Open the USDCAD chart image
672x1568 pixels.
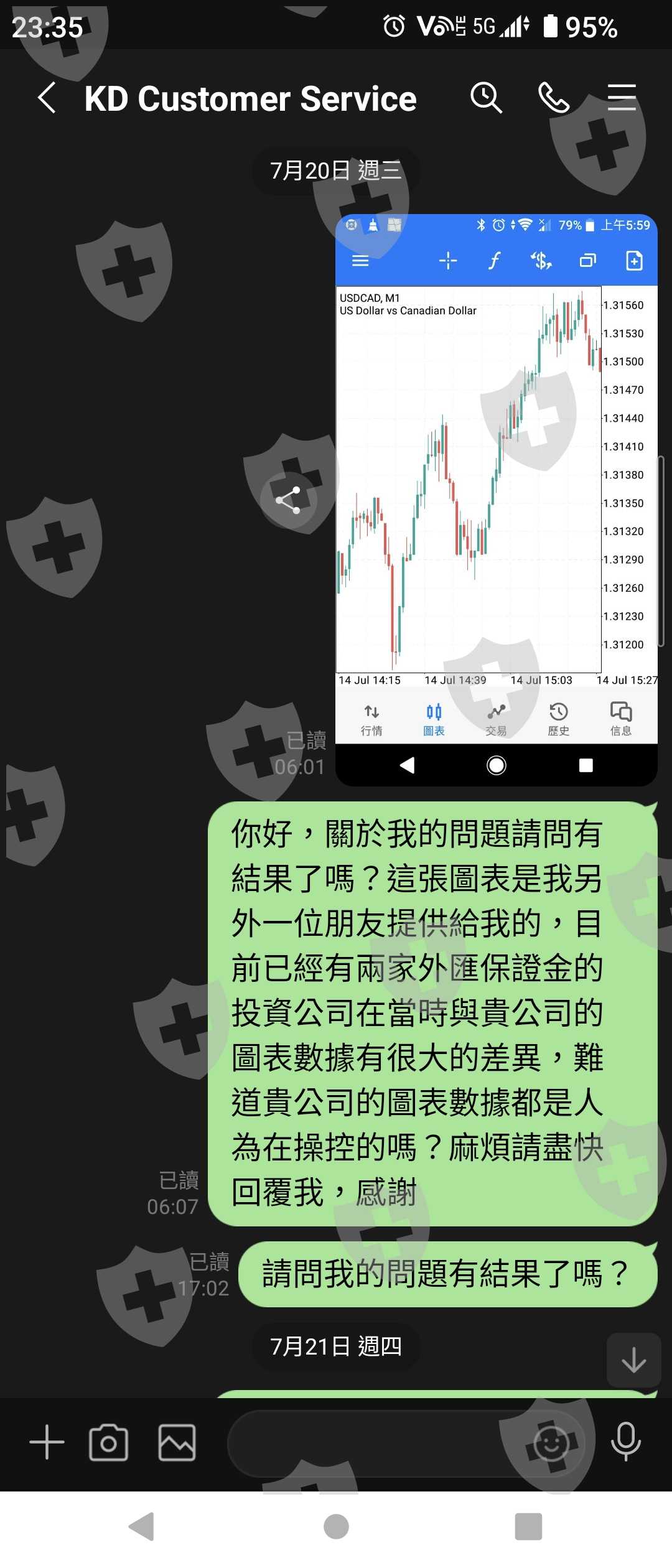pyautogui.click(x=497, y=500)
